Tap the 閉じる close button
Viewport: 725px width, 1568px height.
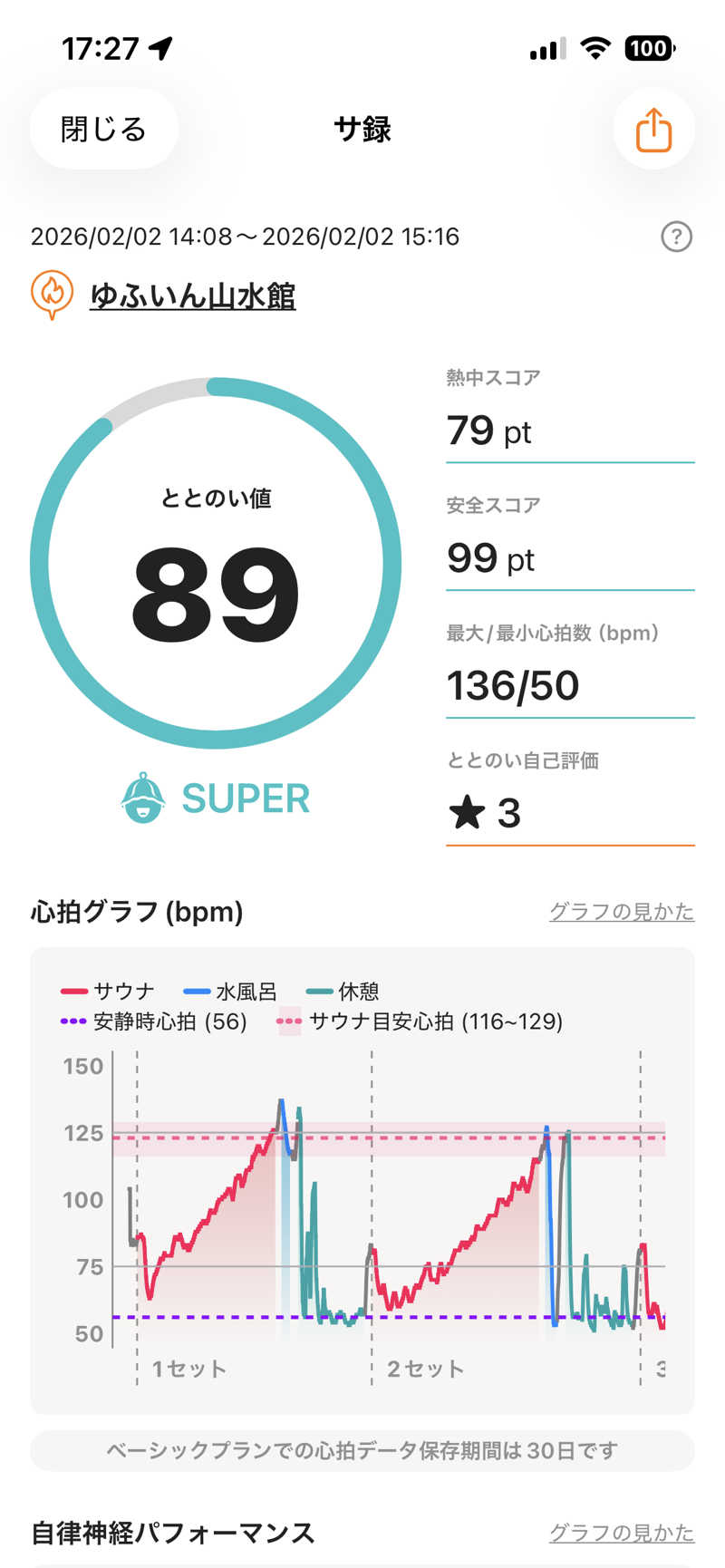[x=103, y=130]
